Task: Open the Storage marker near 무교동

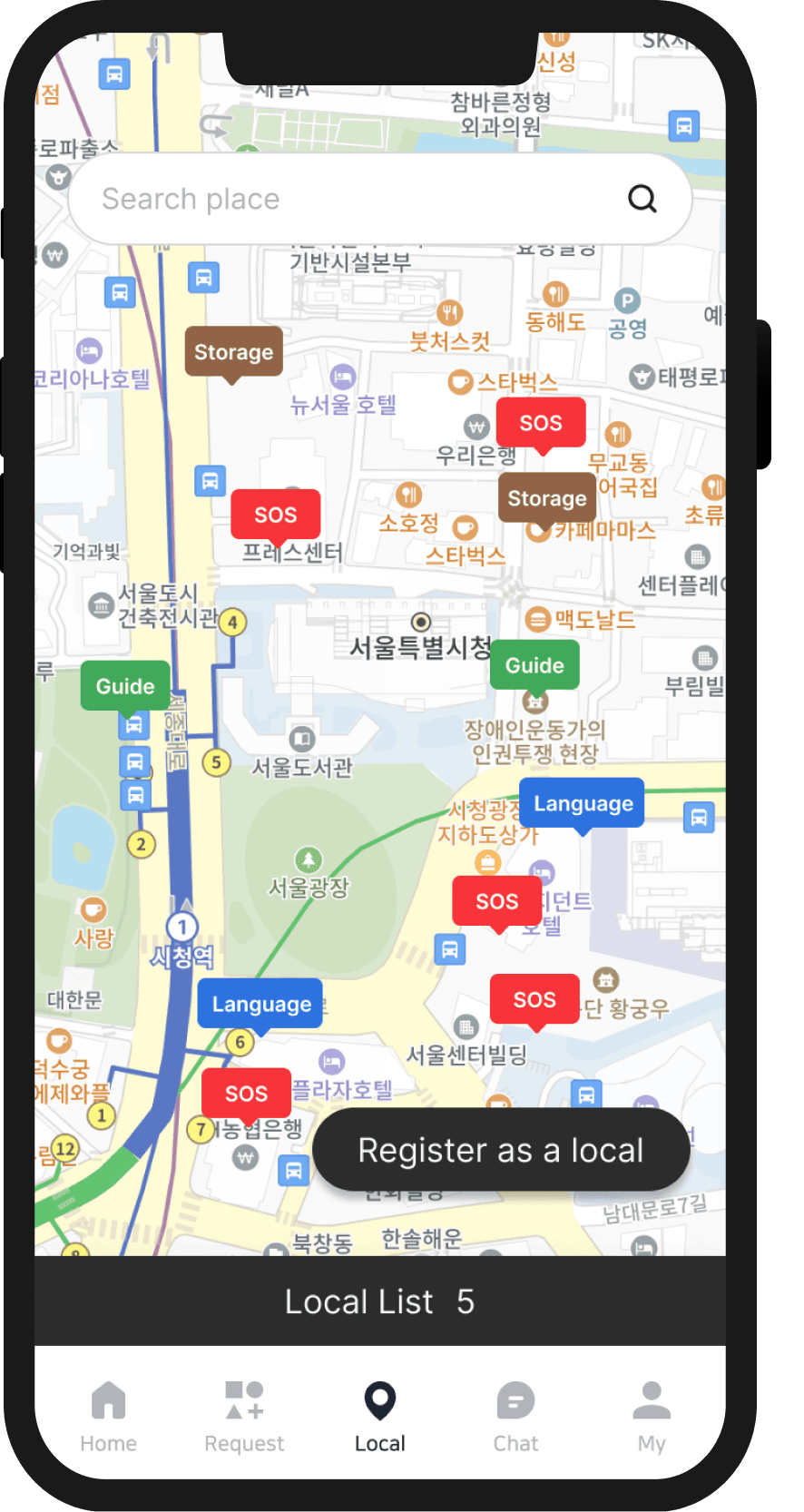Action: pyautogui.click(x=546, y=497)
